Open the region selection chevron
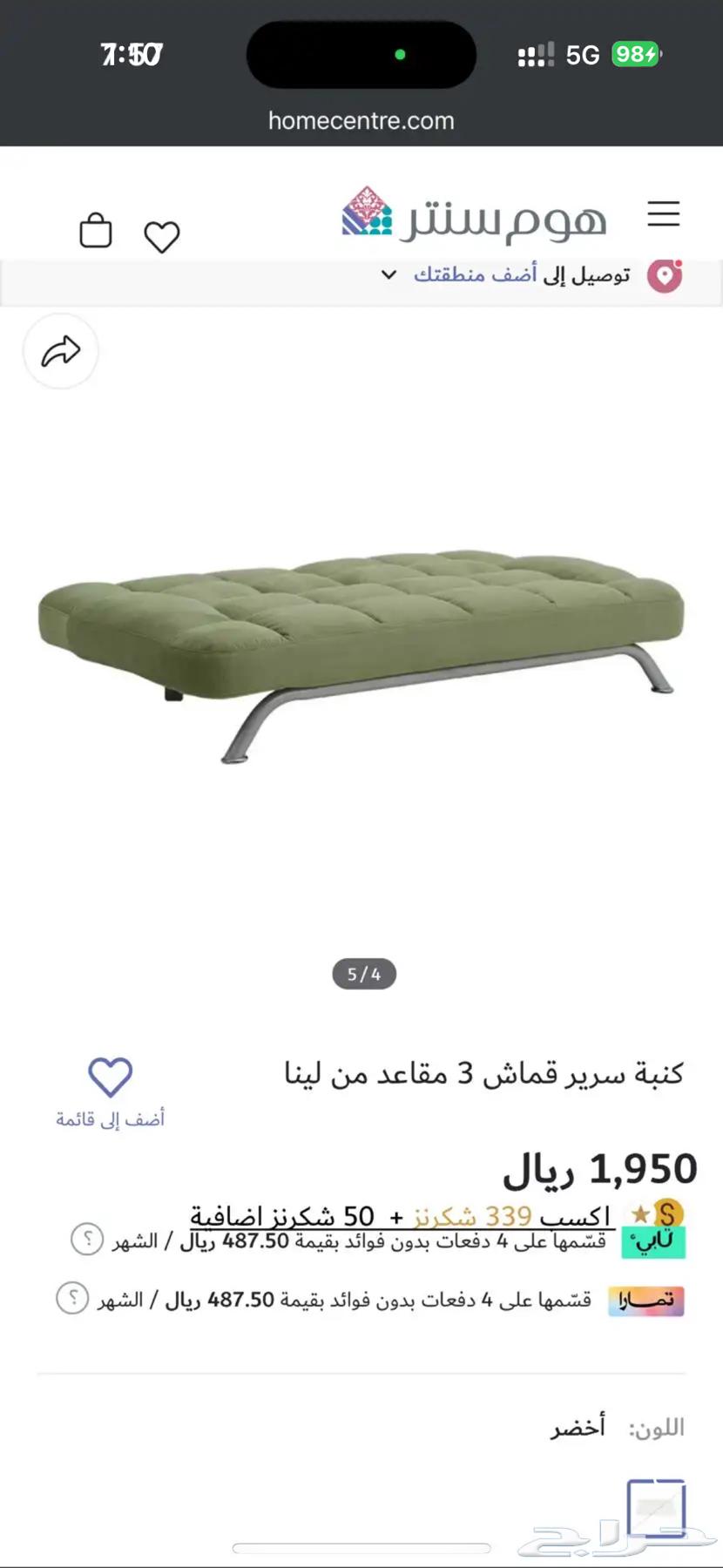The image size is (723, 1568). click(x=389, y=275)
